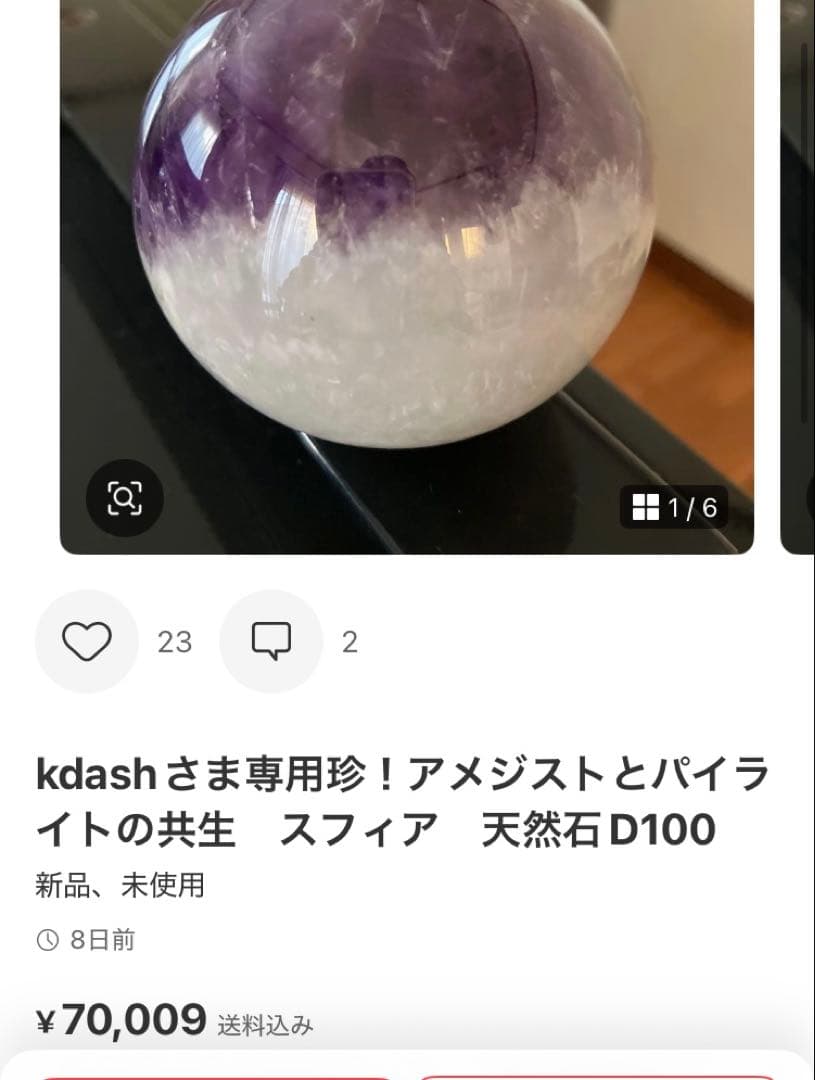
Task: Open comments by tapping the count 2
Action: click(x=350, y=643)
